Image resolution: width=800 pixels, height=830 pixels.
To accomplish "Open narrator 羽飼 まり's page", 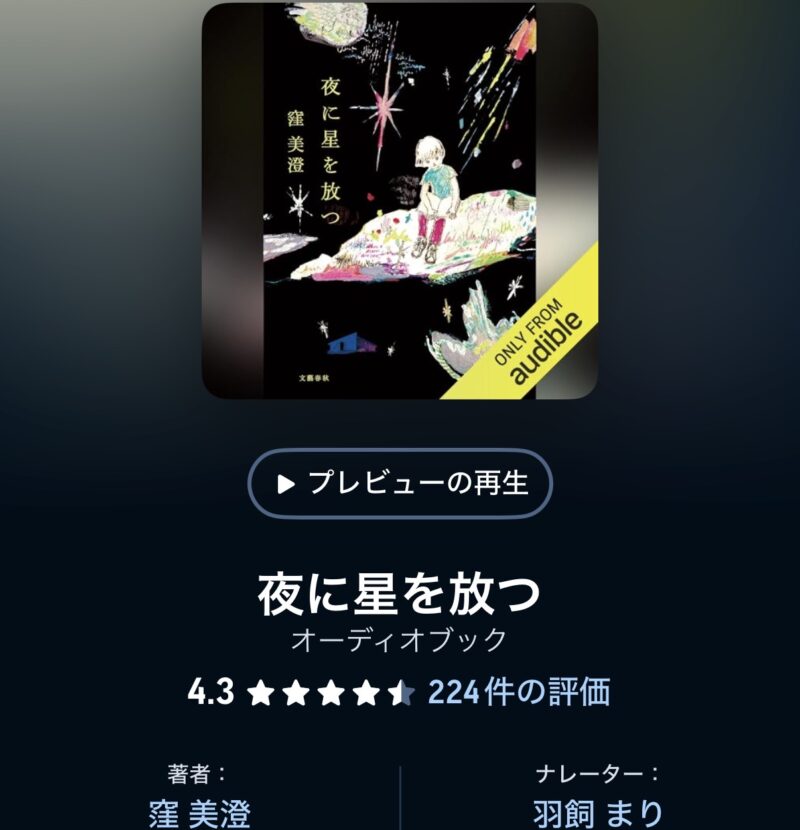I will 598,814.
